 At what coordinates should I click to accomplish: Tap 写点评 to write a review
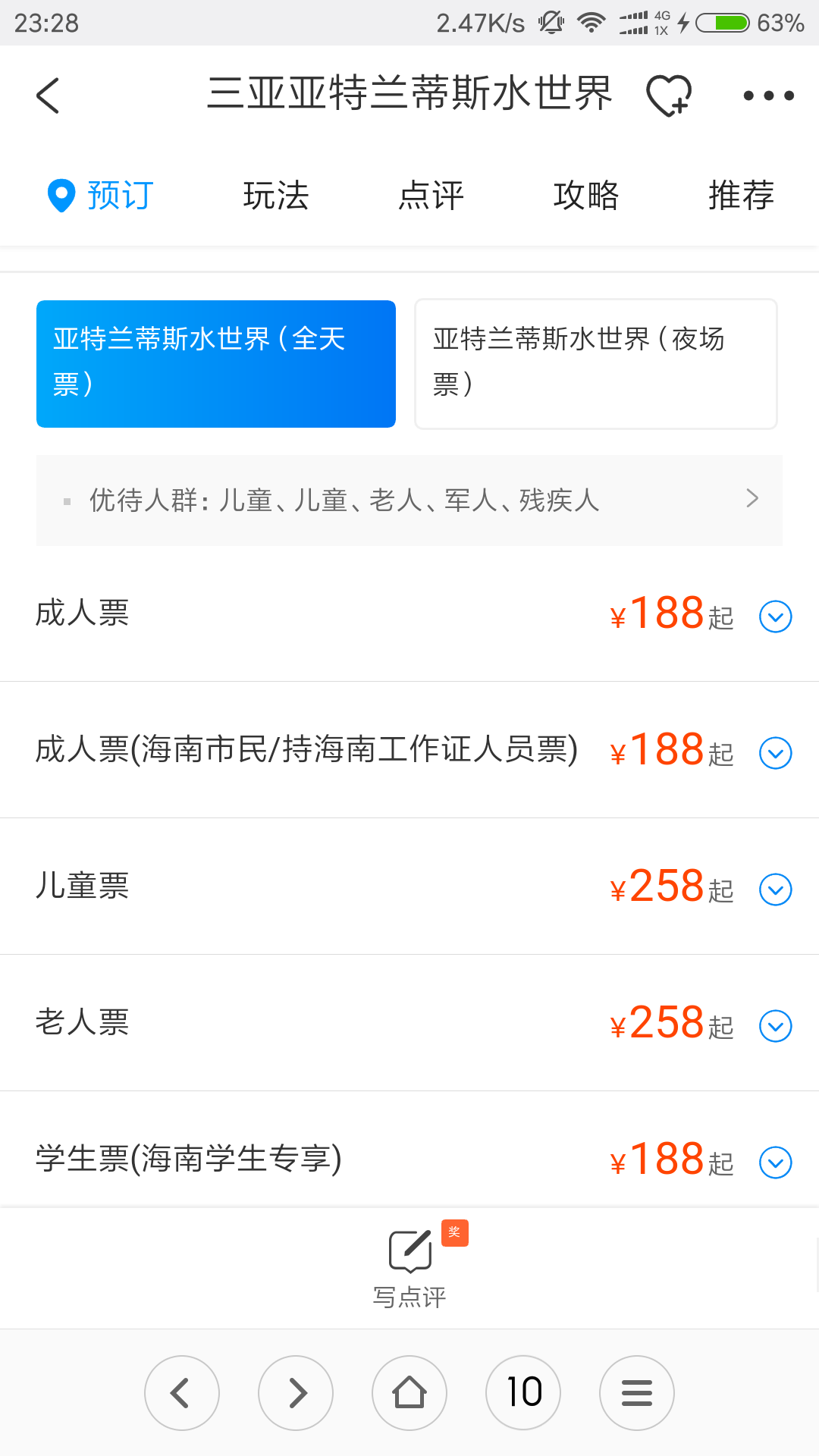click(409, 1266)
